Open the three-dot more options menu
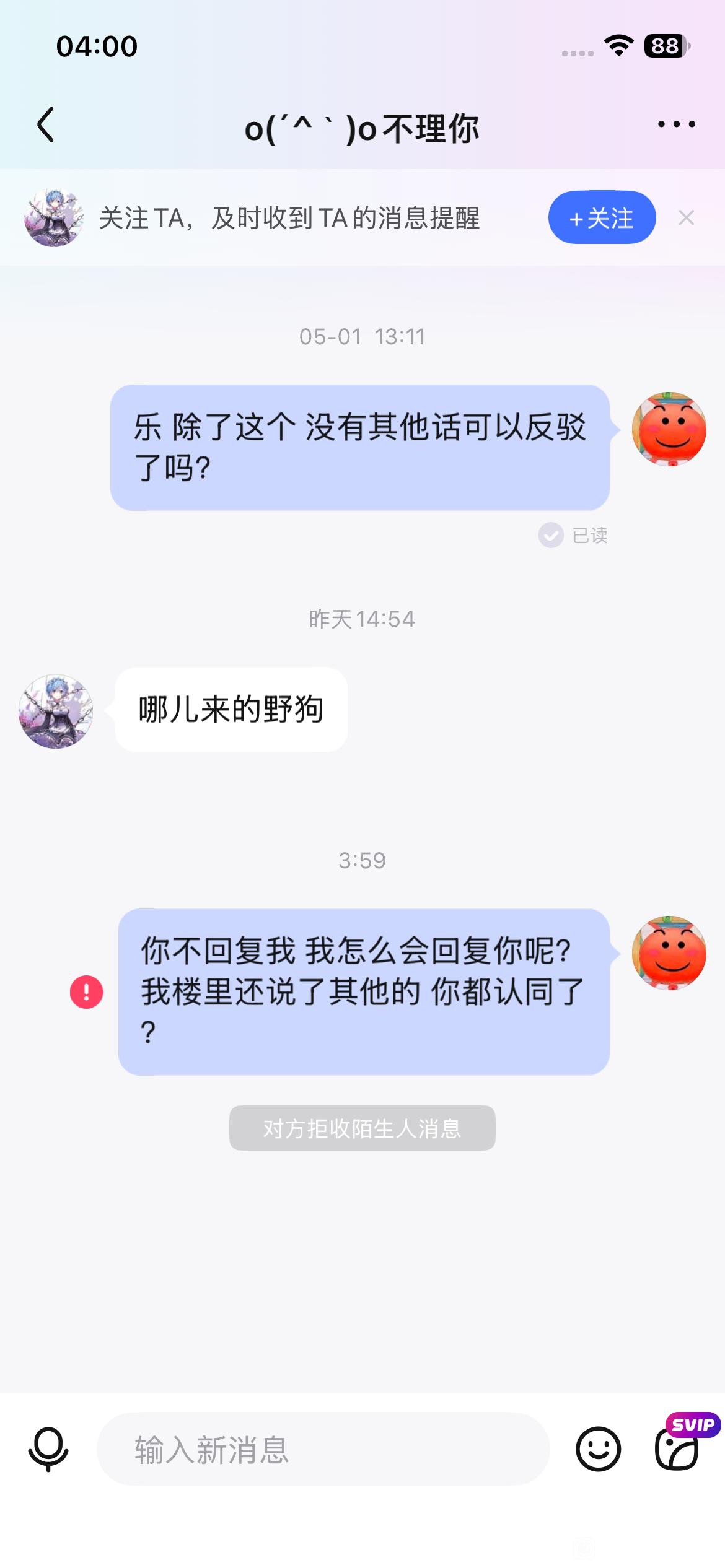Screen dimensions: 725x1568 point(676,124)
